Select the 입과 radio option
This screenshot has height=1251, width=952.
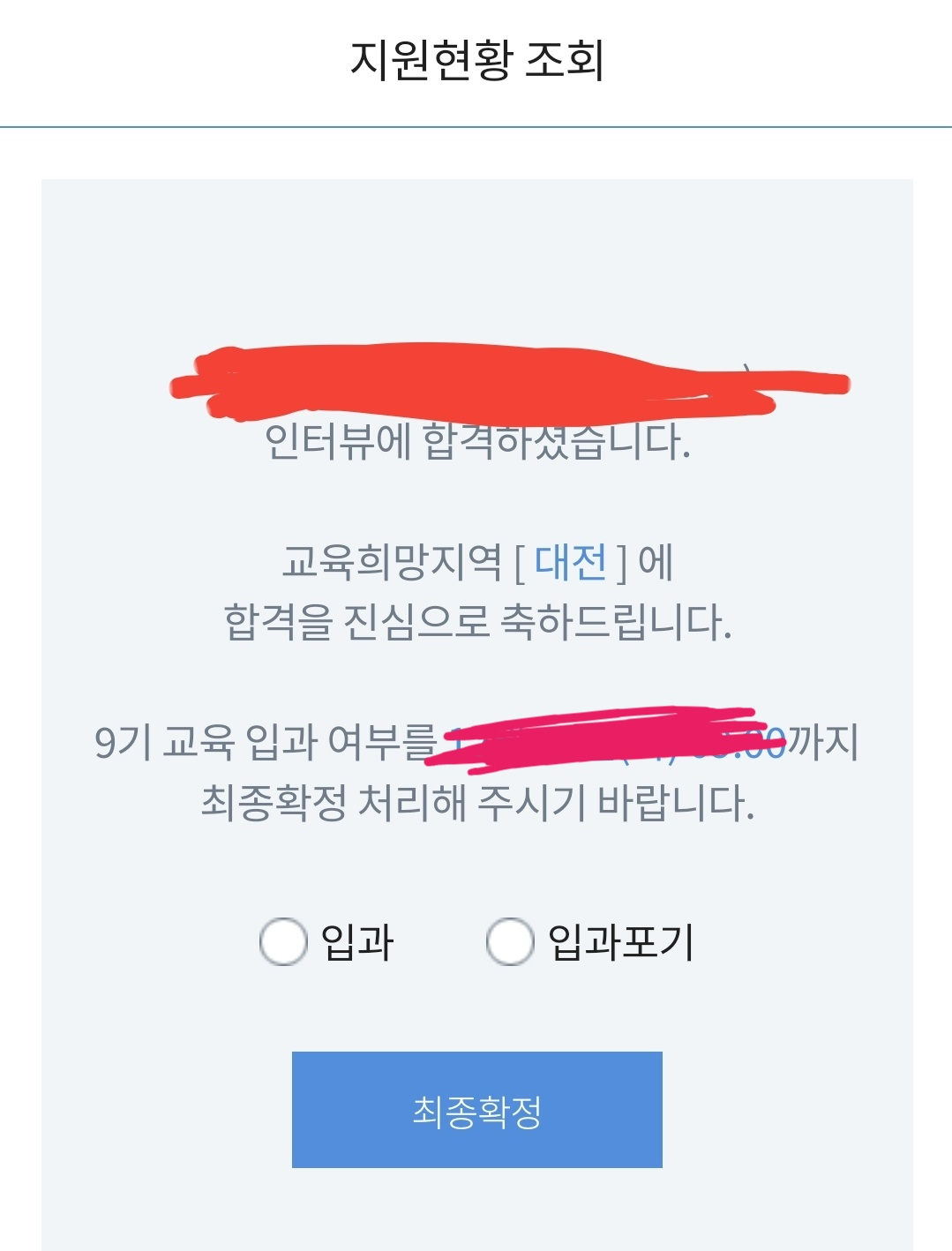point(283,941)
